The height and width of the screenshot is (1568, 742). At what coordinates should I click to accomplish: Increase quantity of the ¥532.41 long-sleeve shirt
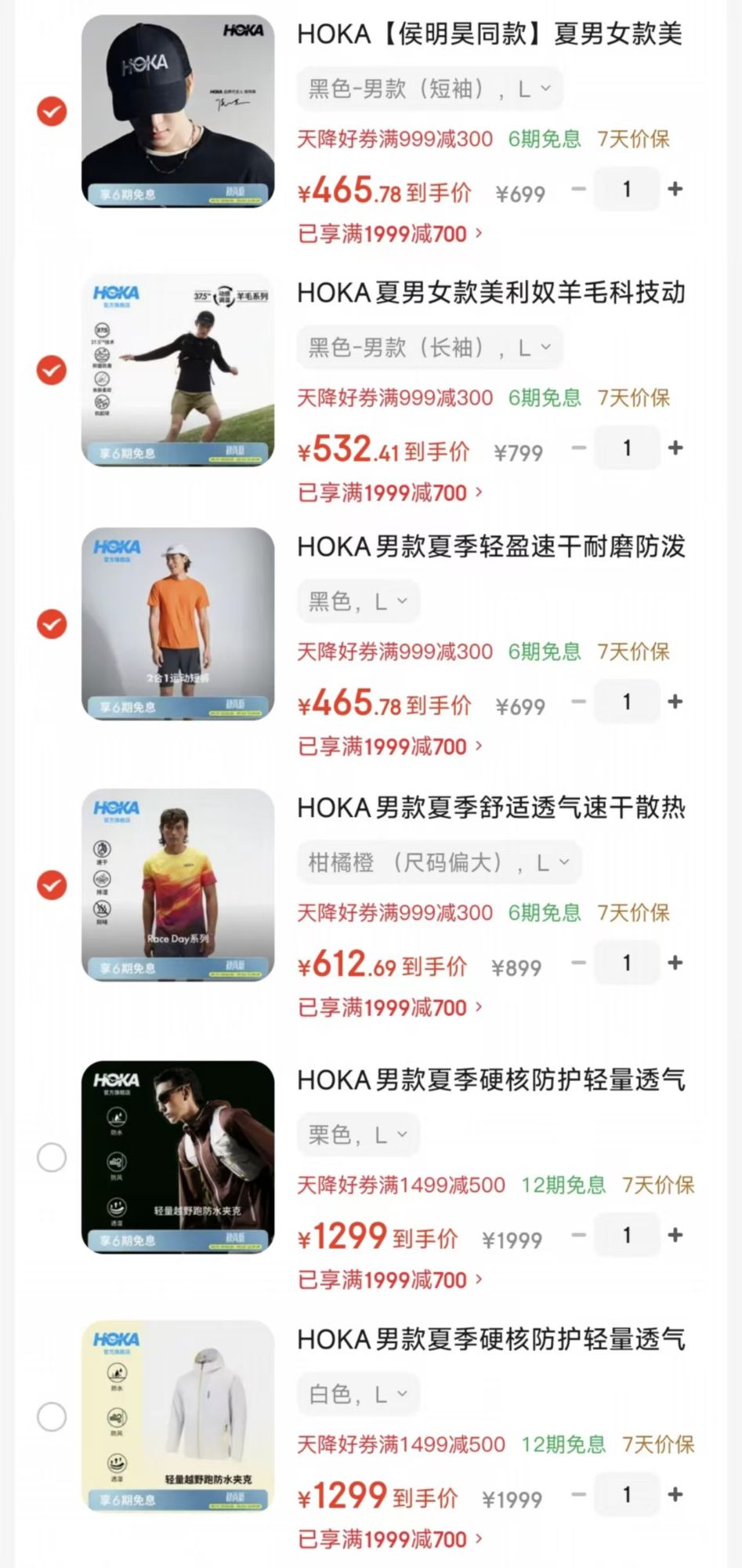675,448
